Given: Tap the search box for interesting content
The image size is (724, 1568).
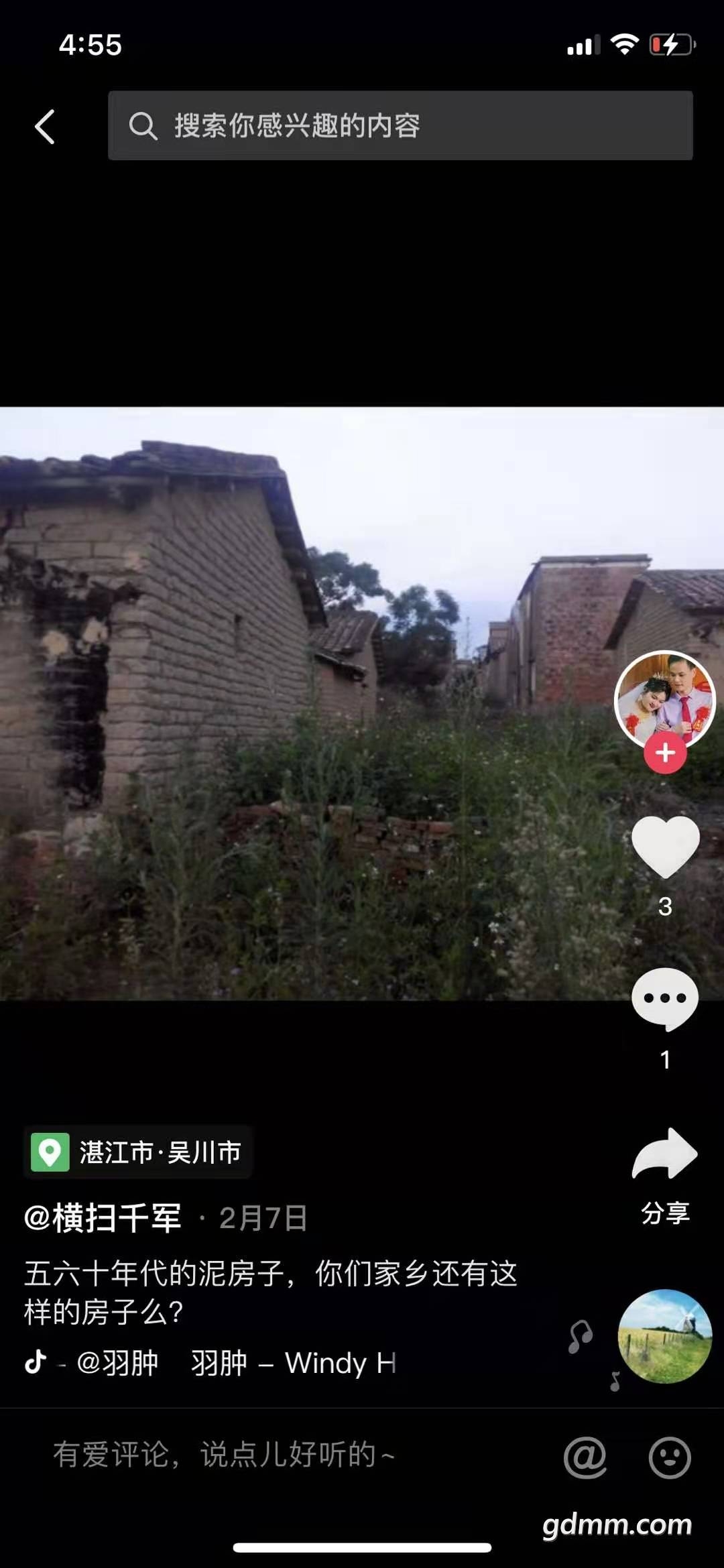Looking at the screenshot, I should point(400,125).
